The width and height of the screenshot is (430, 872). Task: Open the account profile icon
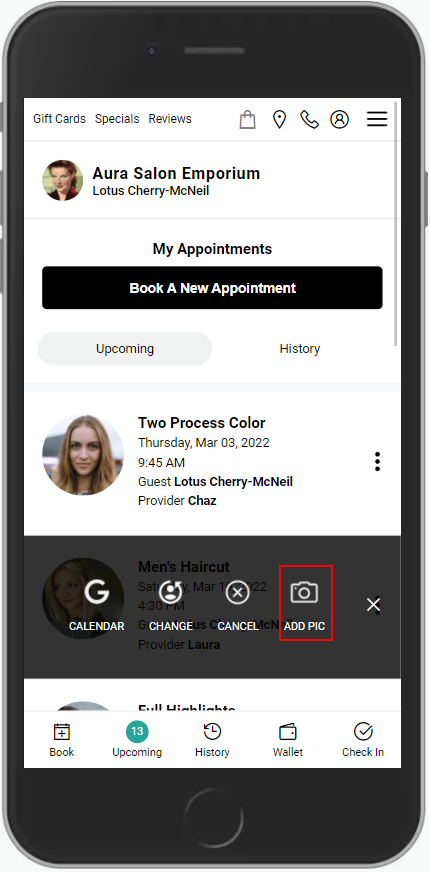click(x=339, y=119)
